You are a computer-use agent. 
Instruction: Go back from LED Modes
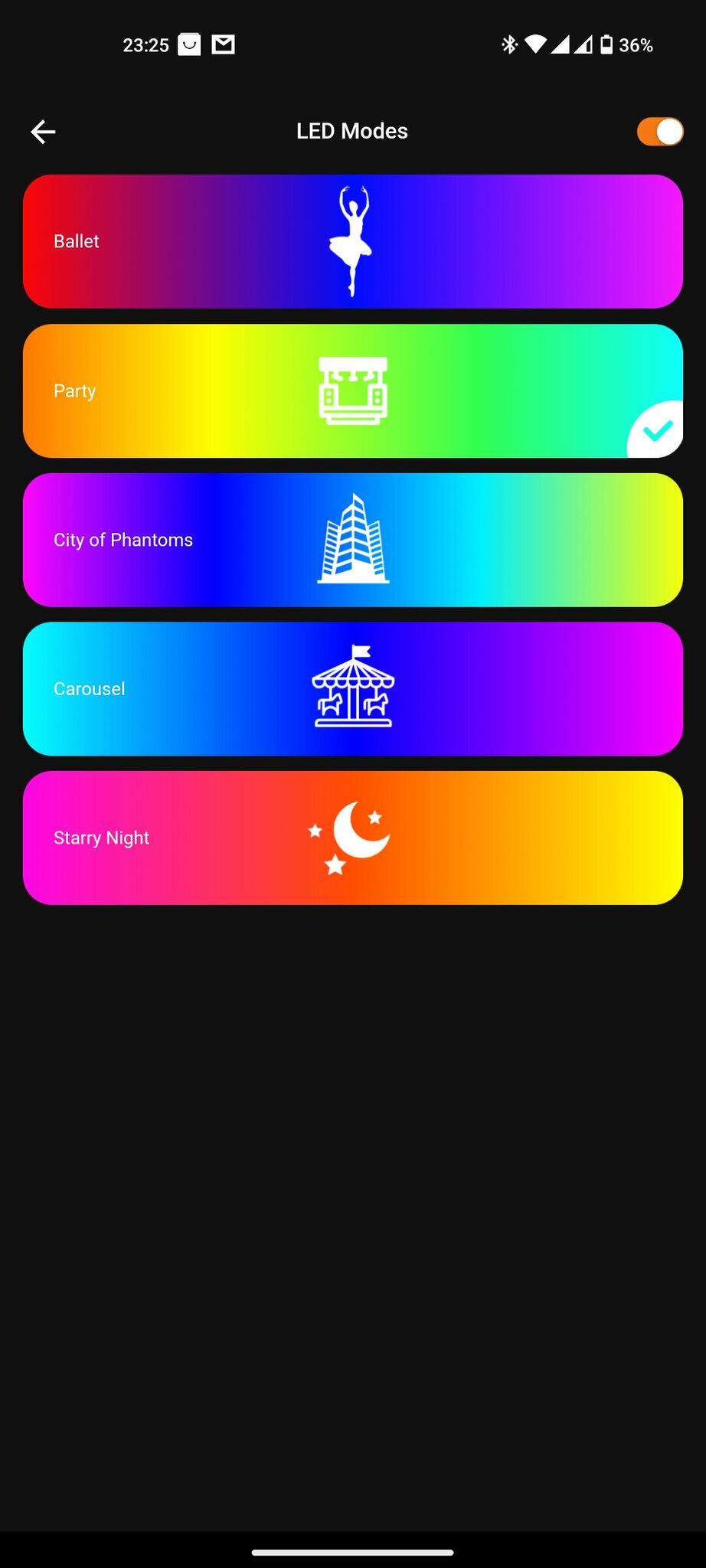(43, 132)
